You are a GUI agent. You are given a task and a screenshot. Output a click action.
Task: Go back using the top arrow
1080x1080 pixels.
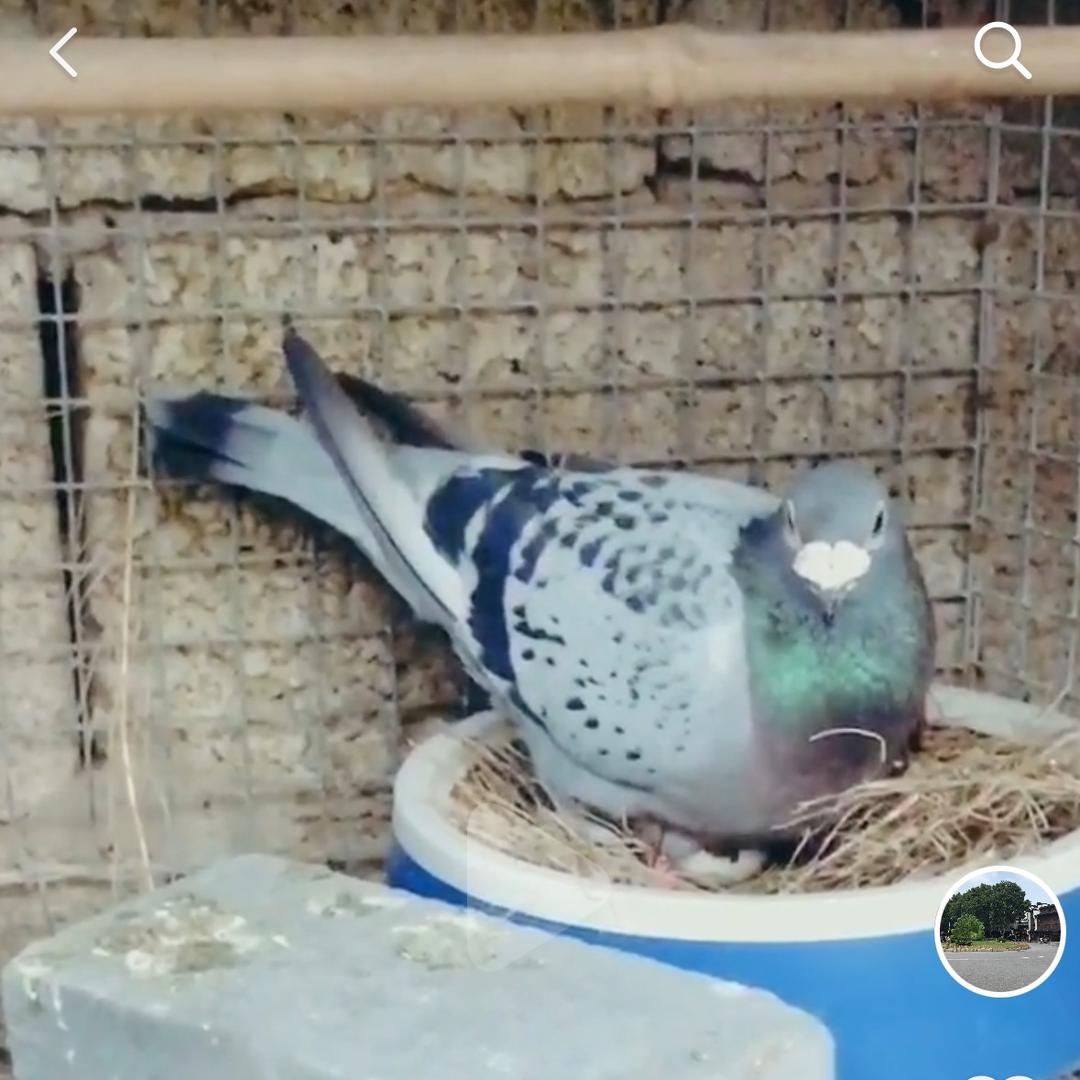(63, 52)
